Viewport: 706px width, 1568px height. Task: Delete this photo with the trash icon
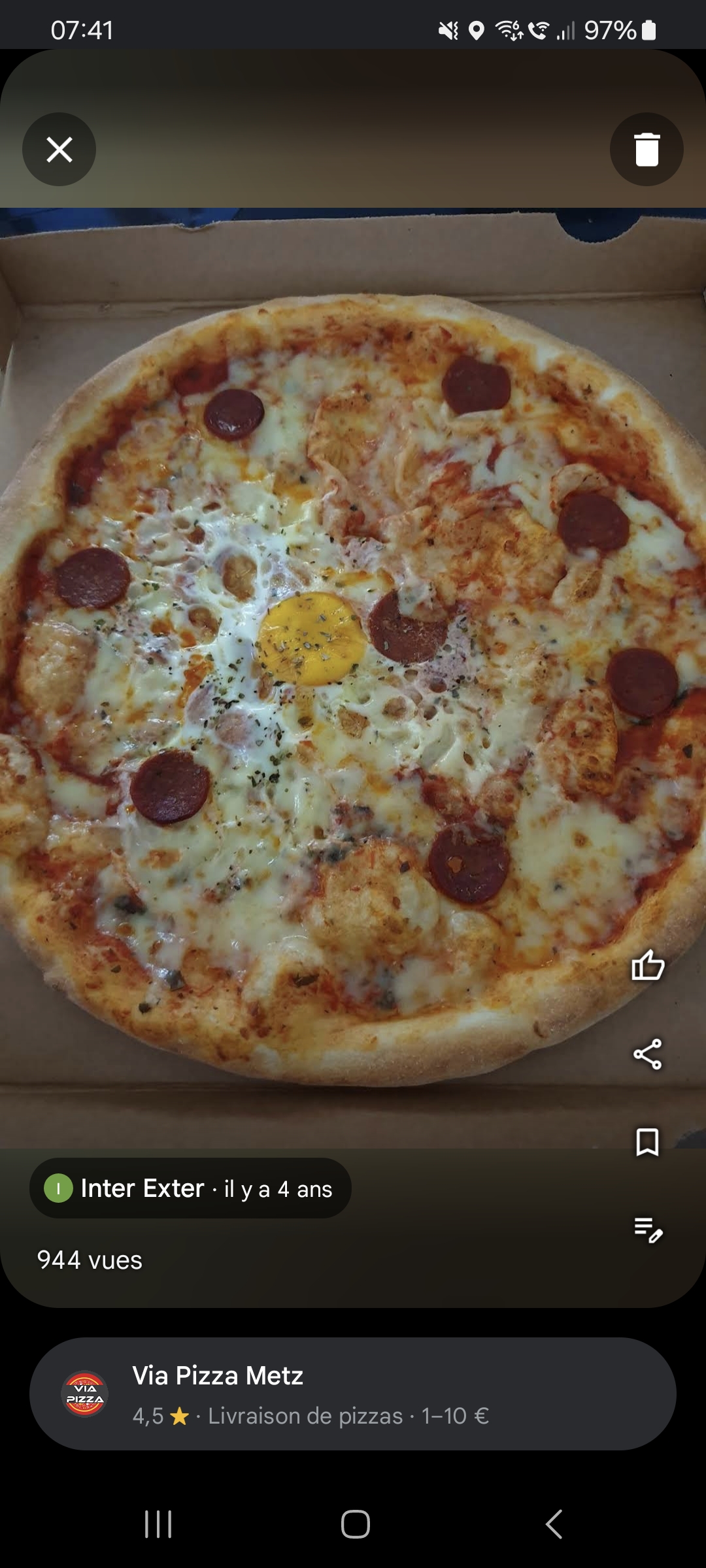(x=647, y=150)
